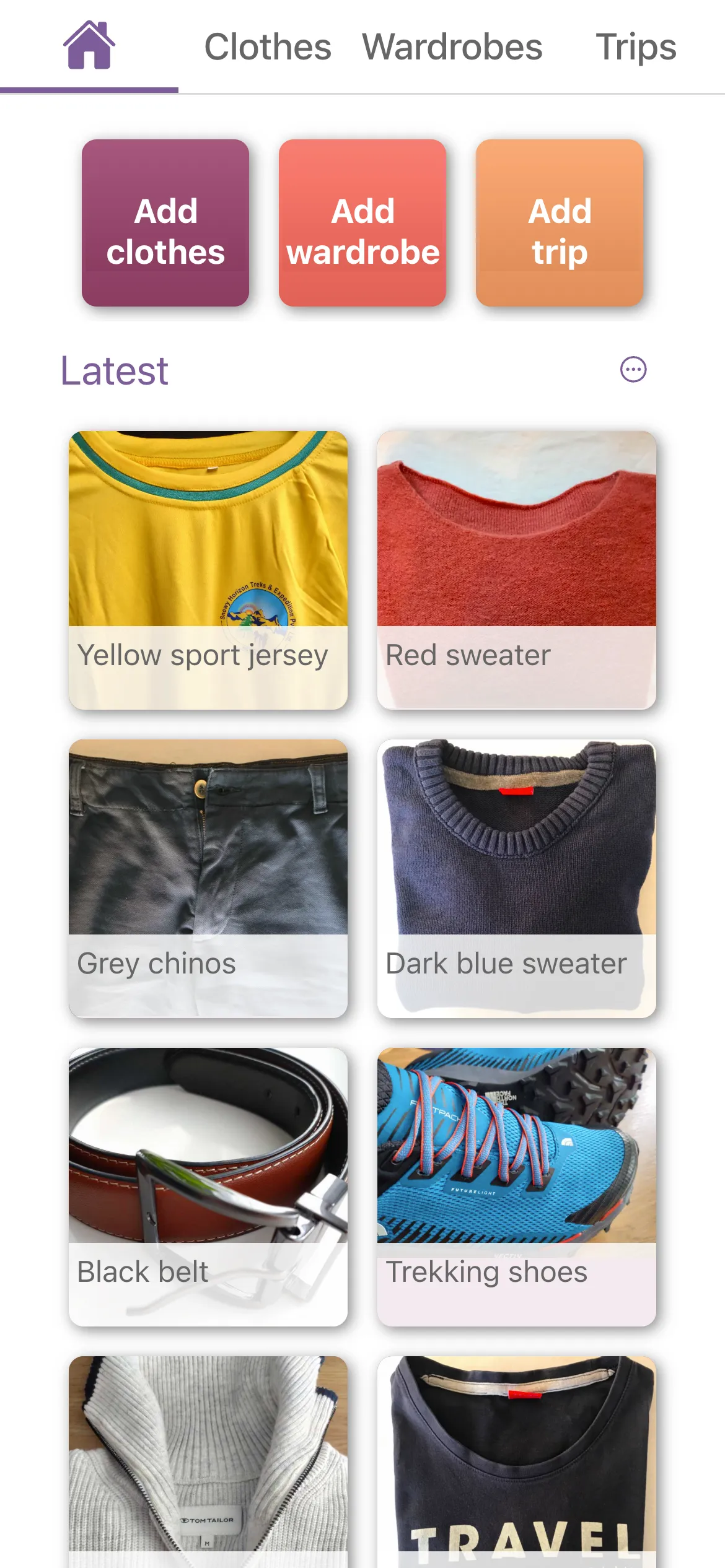
Task: Tap the Add clothes button
Action: [165, 223]
